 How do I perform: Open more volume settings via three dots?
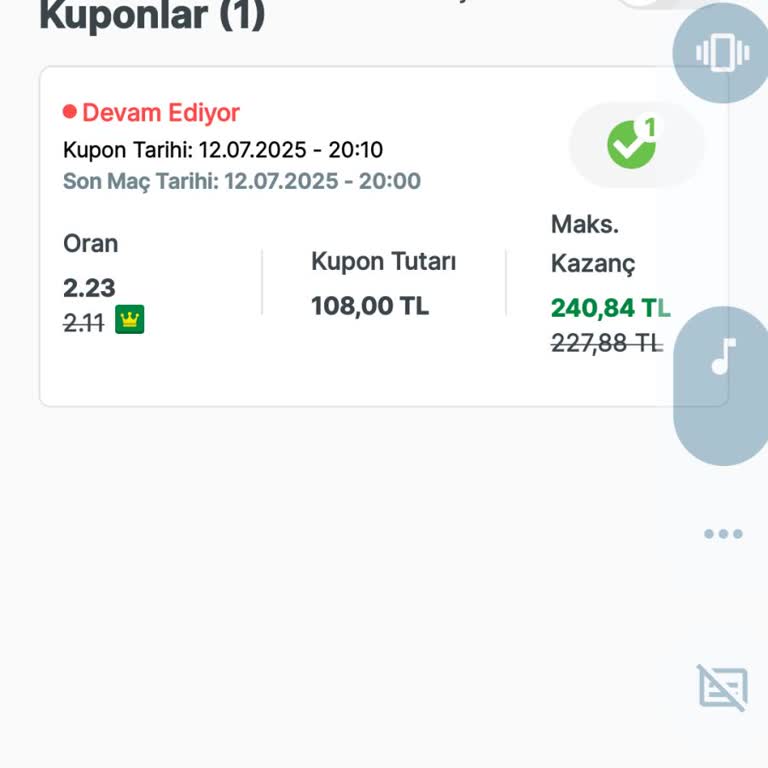click(x=723, y=534)
